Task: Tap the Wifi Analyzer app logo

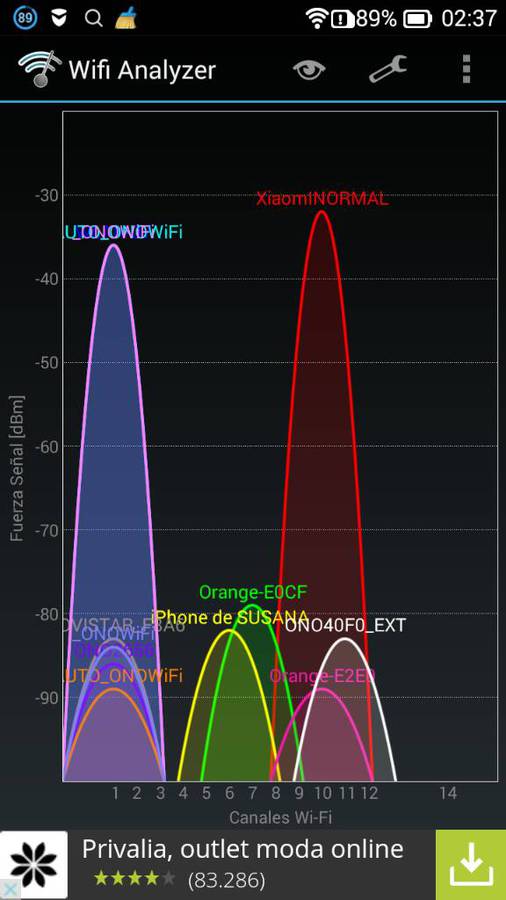Action: point(40,69)
